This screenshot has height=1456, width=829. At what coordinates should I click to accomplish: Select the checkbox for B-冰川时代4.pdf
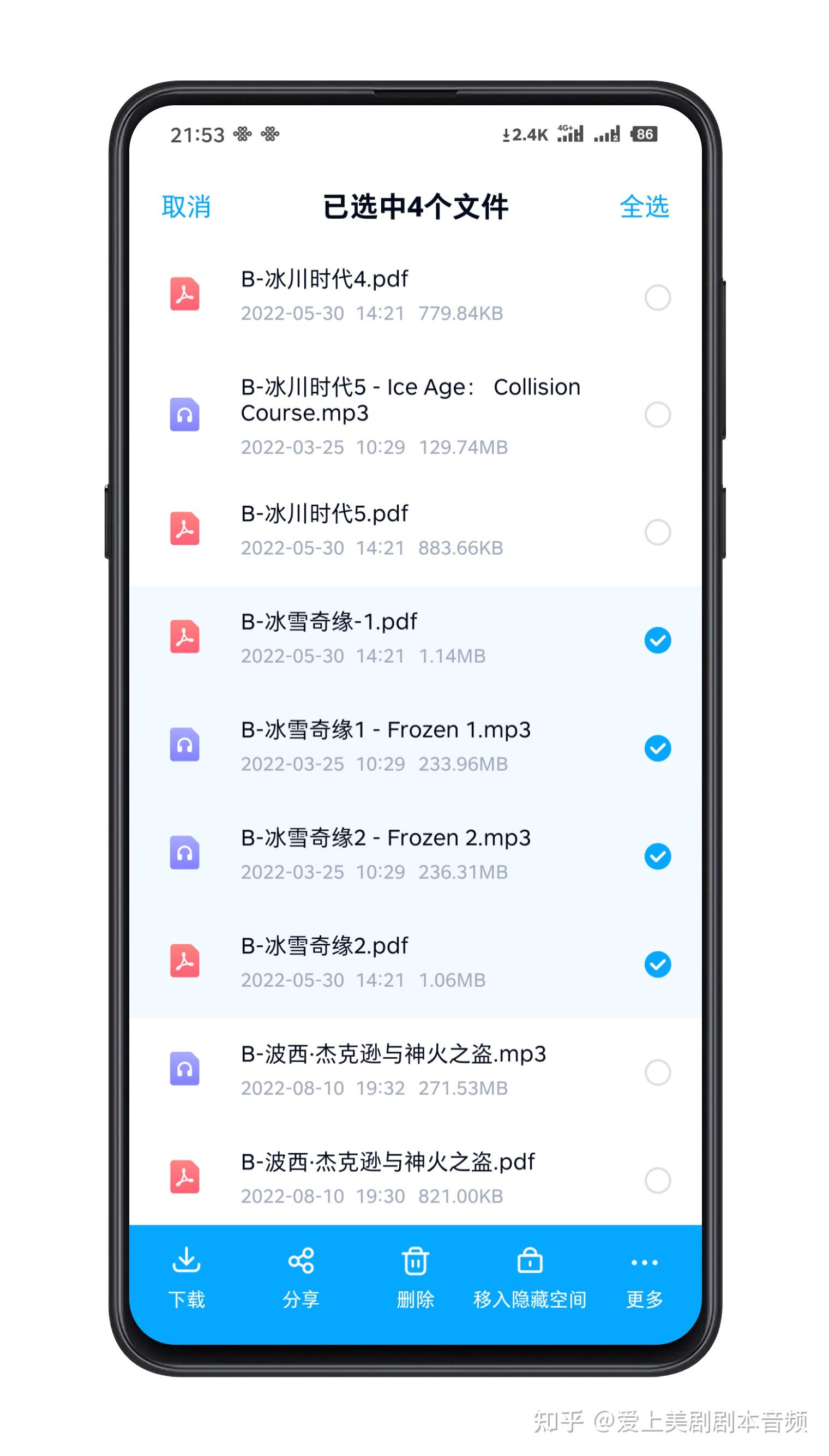pos(657,297)
